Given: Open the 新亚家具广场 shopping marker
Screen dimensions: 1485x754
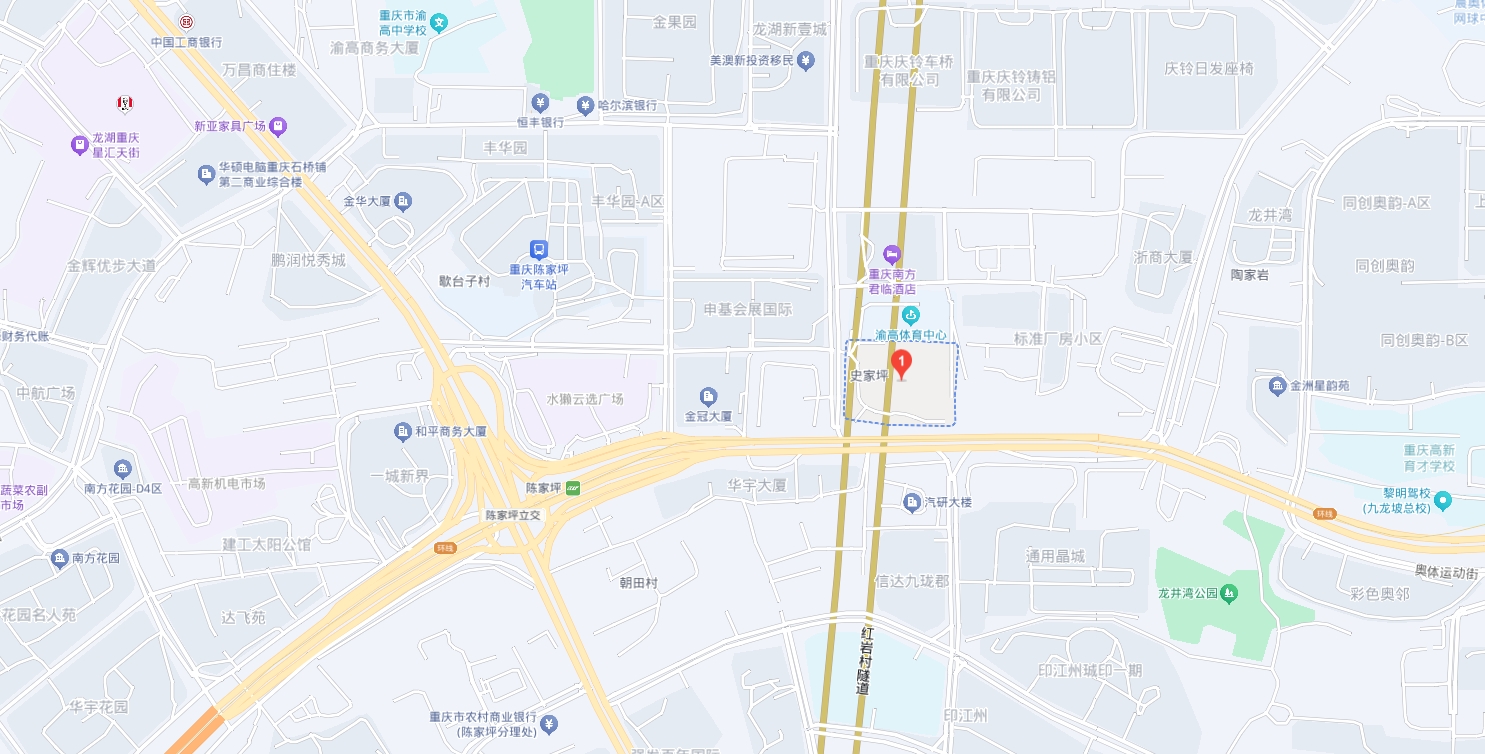Looking at the screenshot, I should pyautogui.click(x=278, y=126).
